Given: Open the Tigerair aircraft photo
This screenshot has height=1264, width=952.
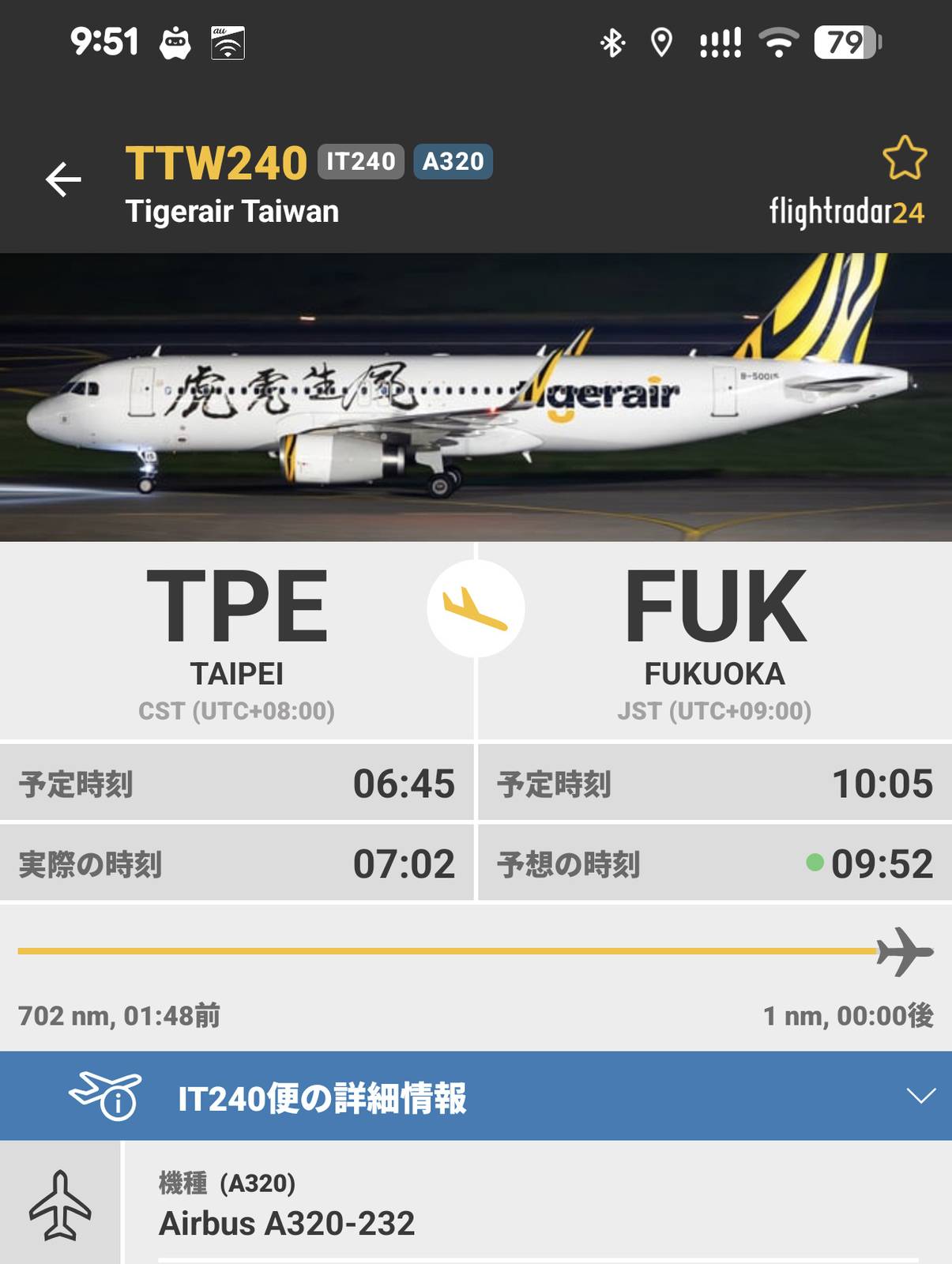Looking at the screenshot, I should point(476,397).
